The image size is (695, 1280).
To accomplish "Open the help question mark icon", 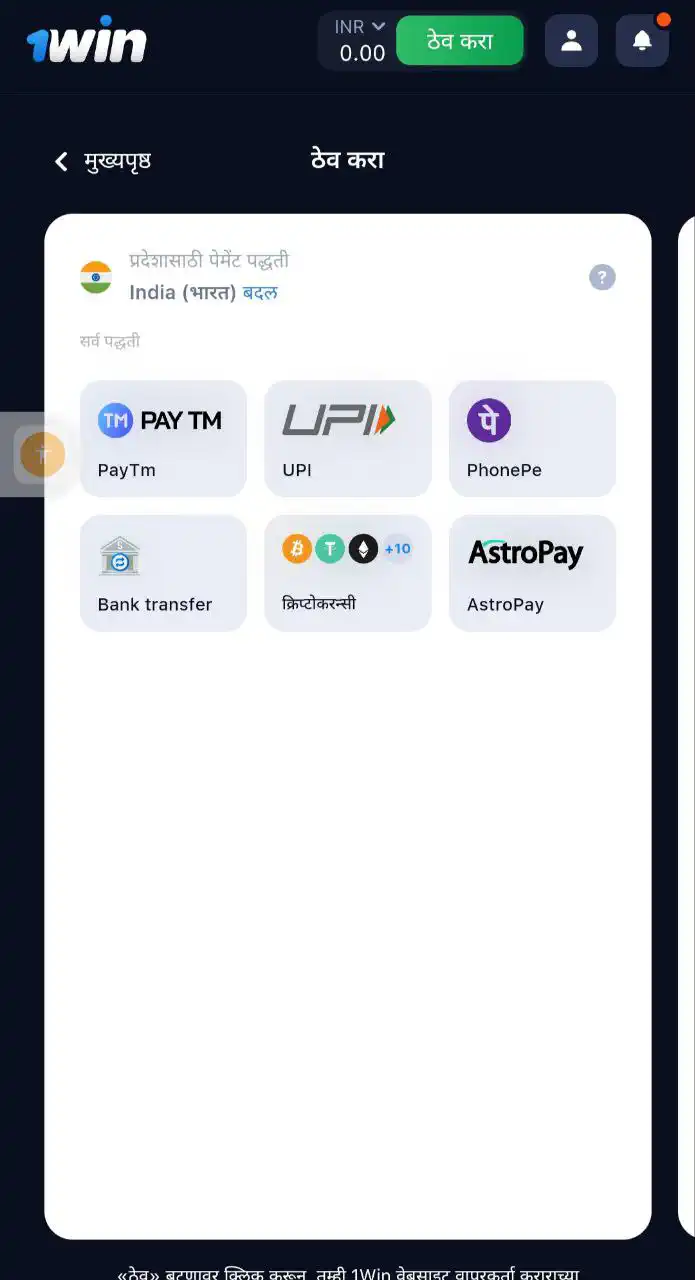I will click(602, 277).
